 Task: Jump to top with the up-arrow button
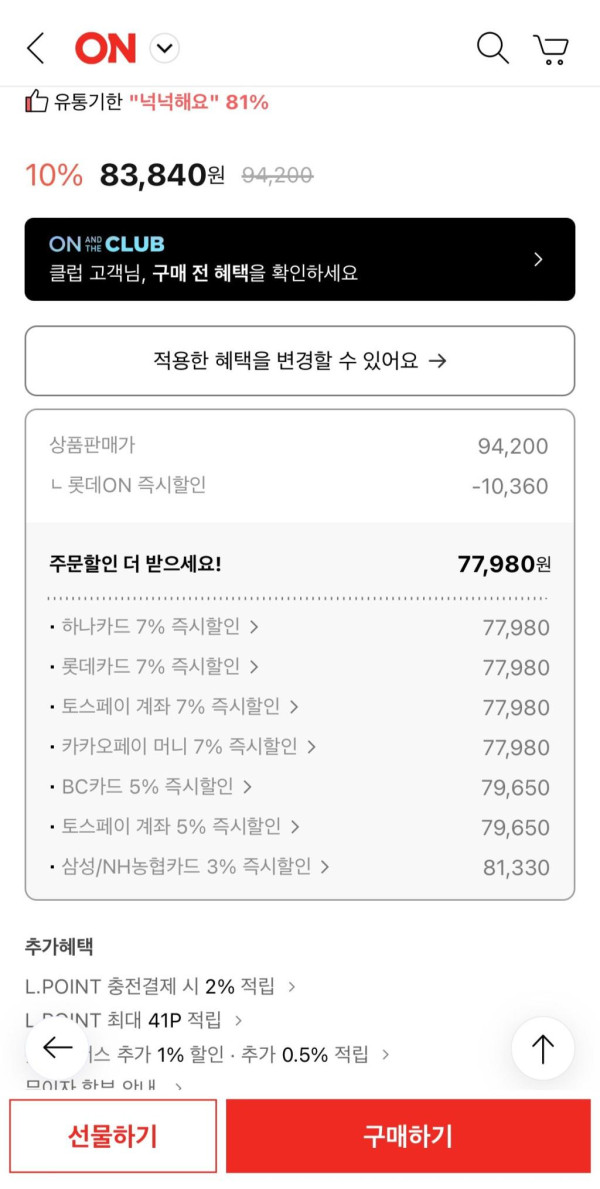[x=542, y=1049]
